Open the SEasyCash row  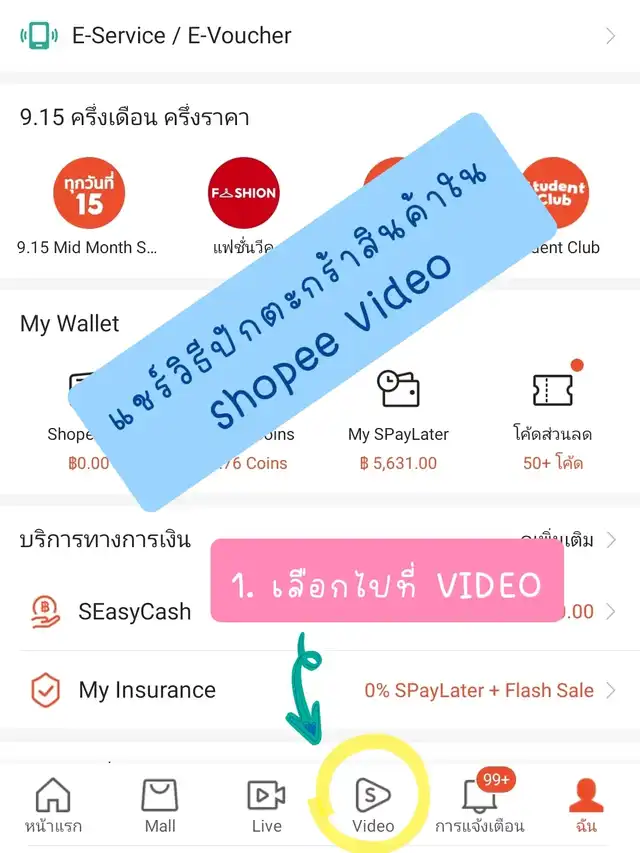click(x=320, y=611)
